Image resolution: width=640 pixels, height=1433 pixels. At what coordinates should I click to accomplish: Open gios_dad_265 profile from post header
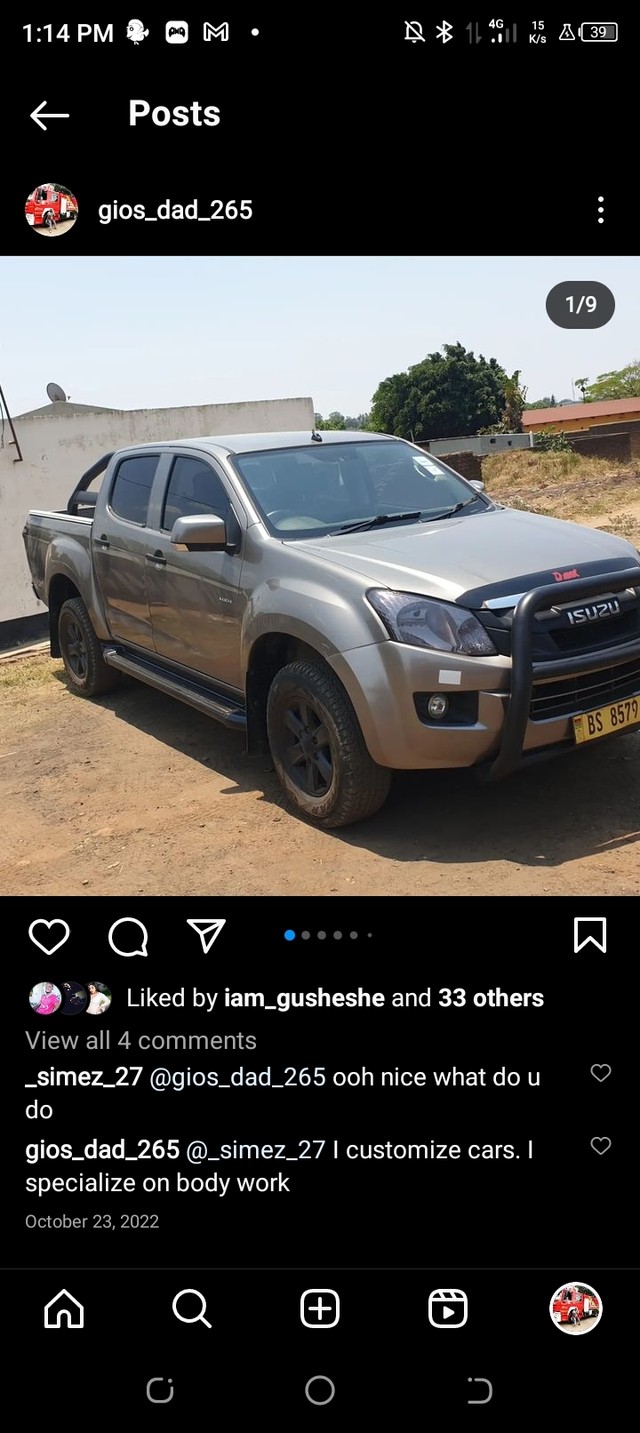pos(175,210)
